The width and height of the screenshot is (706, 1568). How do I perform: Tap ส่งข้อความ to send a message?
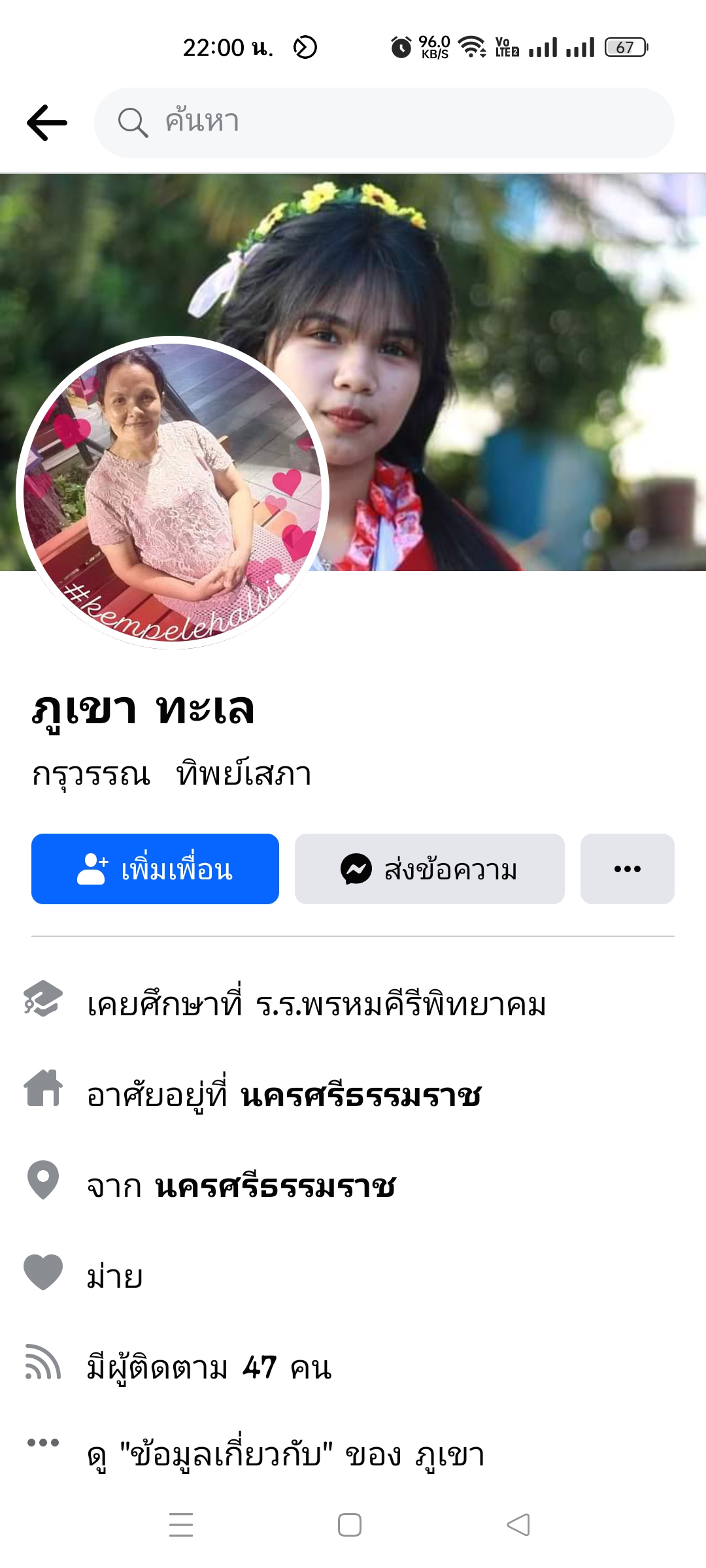(x=429, y=869)
